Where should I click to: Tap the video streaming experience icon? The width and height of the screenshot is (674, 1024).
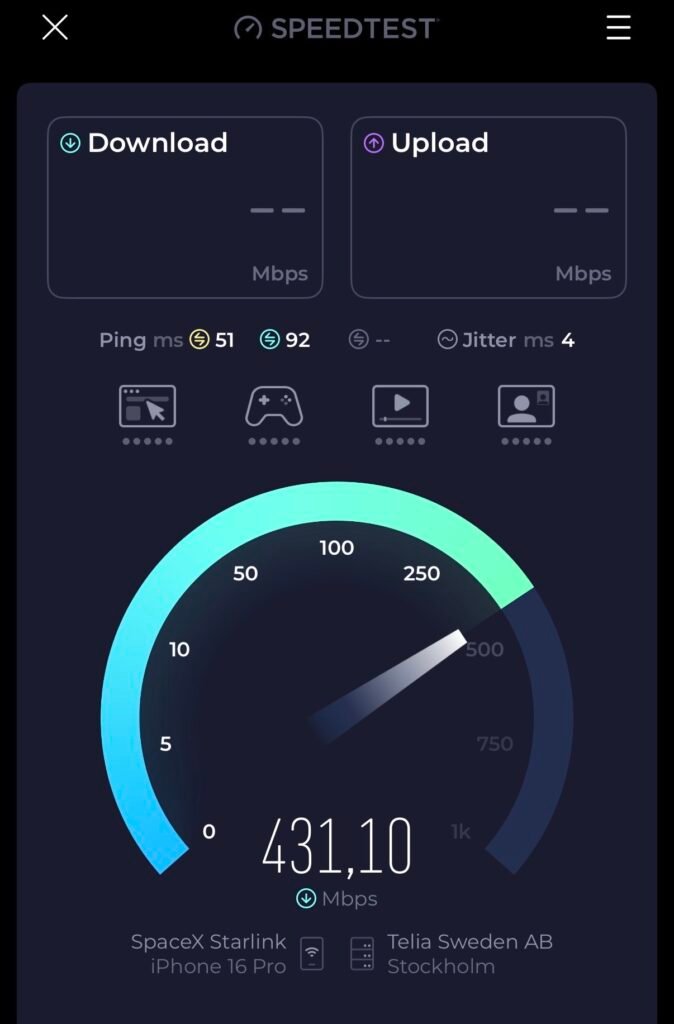400,407
